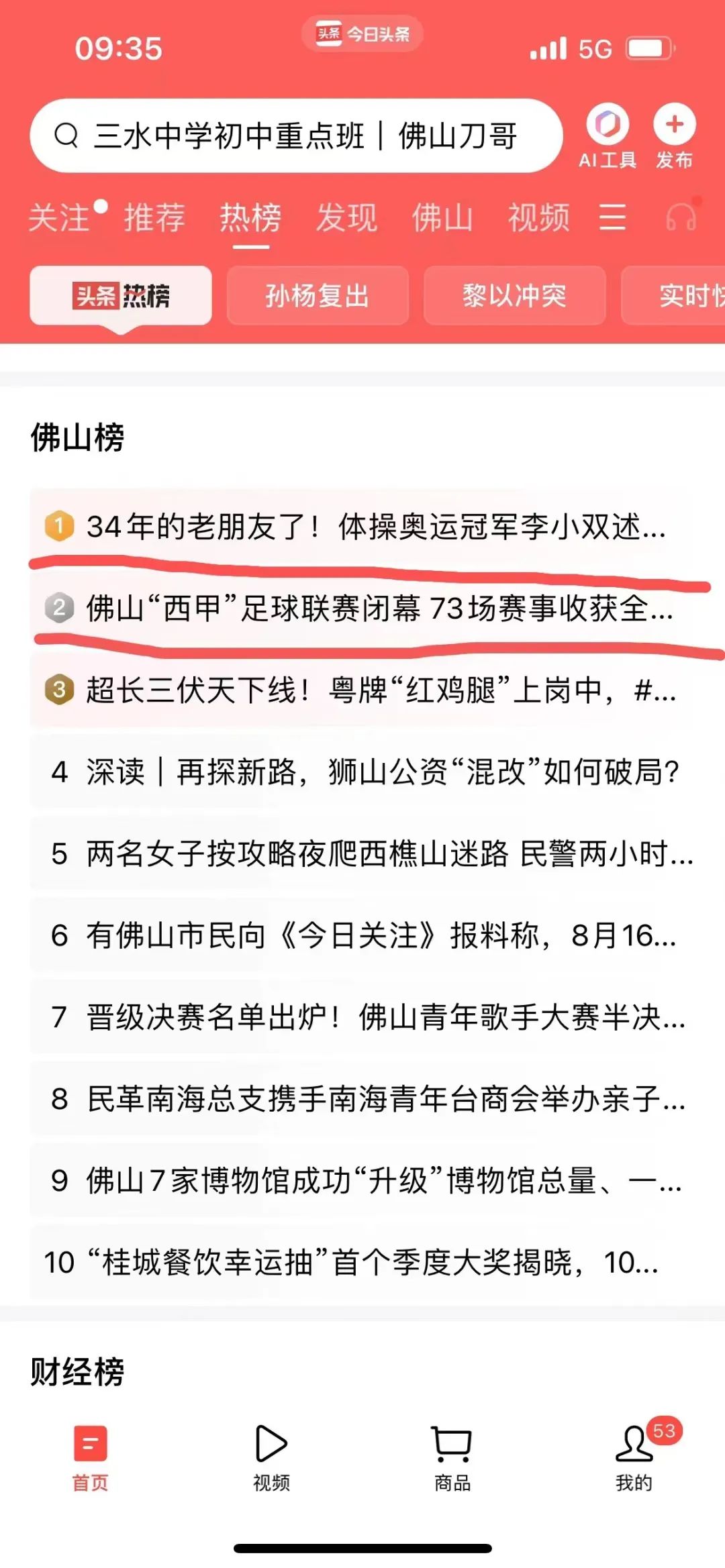The width and height of the screenshot is (725, 1568).
Task: Open the AI工具 icon
Action: [x=608, y=136]
